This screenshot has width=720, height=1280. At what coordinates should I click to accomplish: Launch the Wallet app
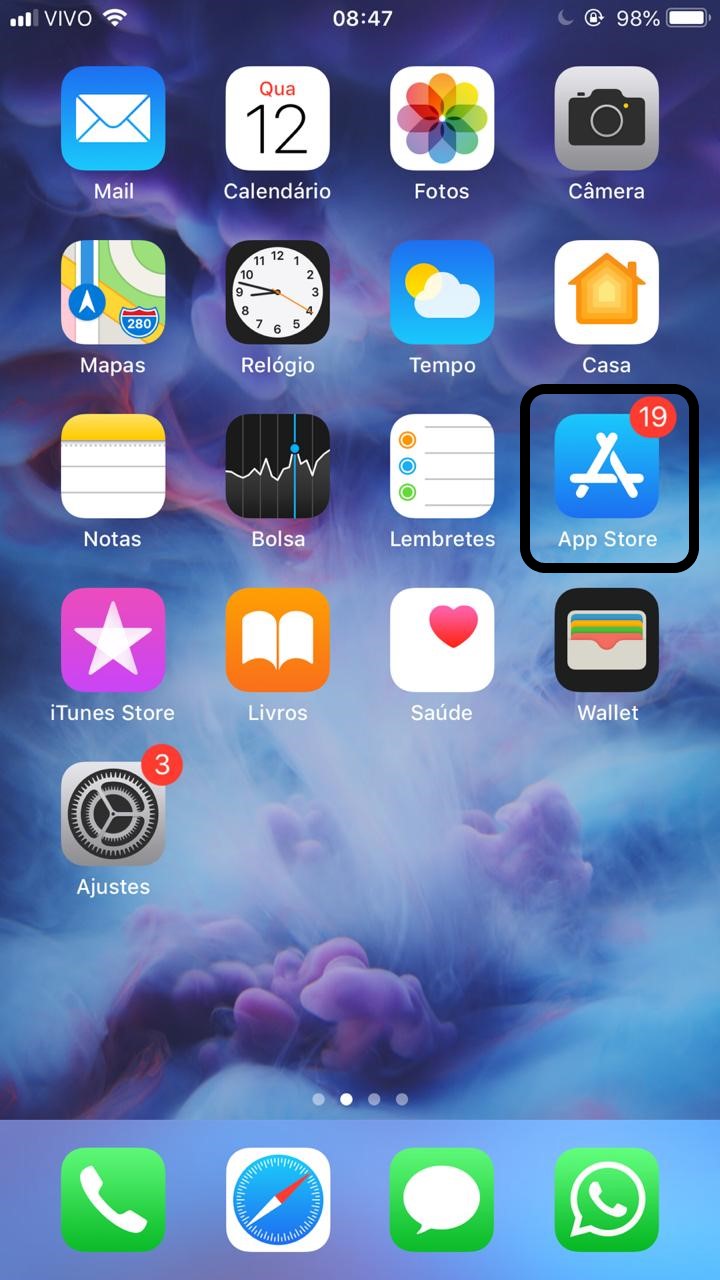[x=607, y=640]
